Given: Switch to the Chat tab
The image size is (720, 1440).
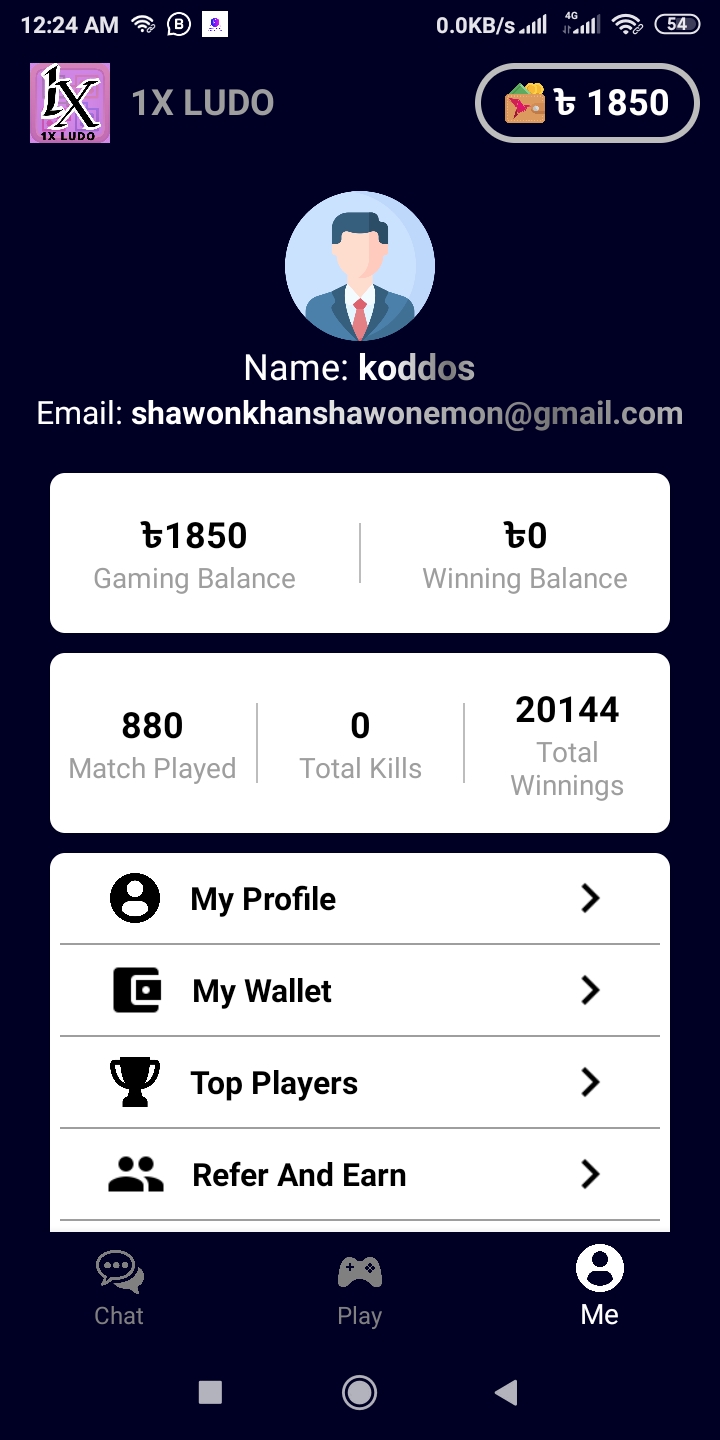Looking at the screenshot, I should pyautogui.click(x=119, y=1288).
